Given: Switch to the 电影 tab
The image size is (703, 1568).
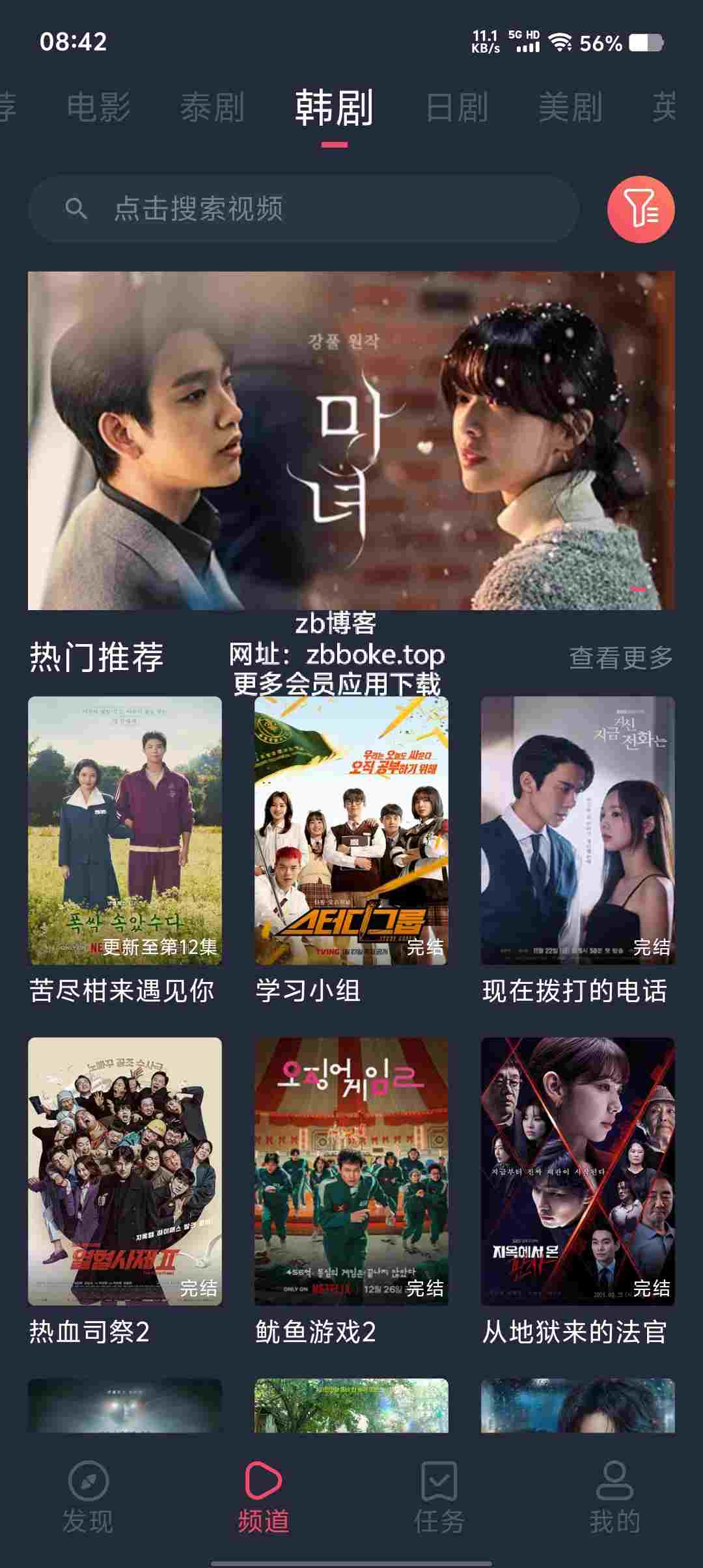Looking at the screenshot, I should [x=99, y=107].
